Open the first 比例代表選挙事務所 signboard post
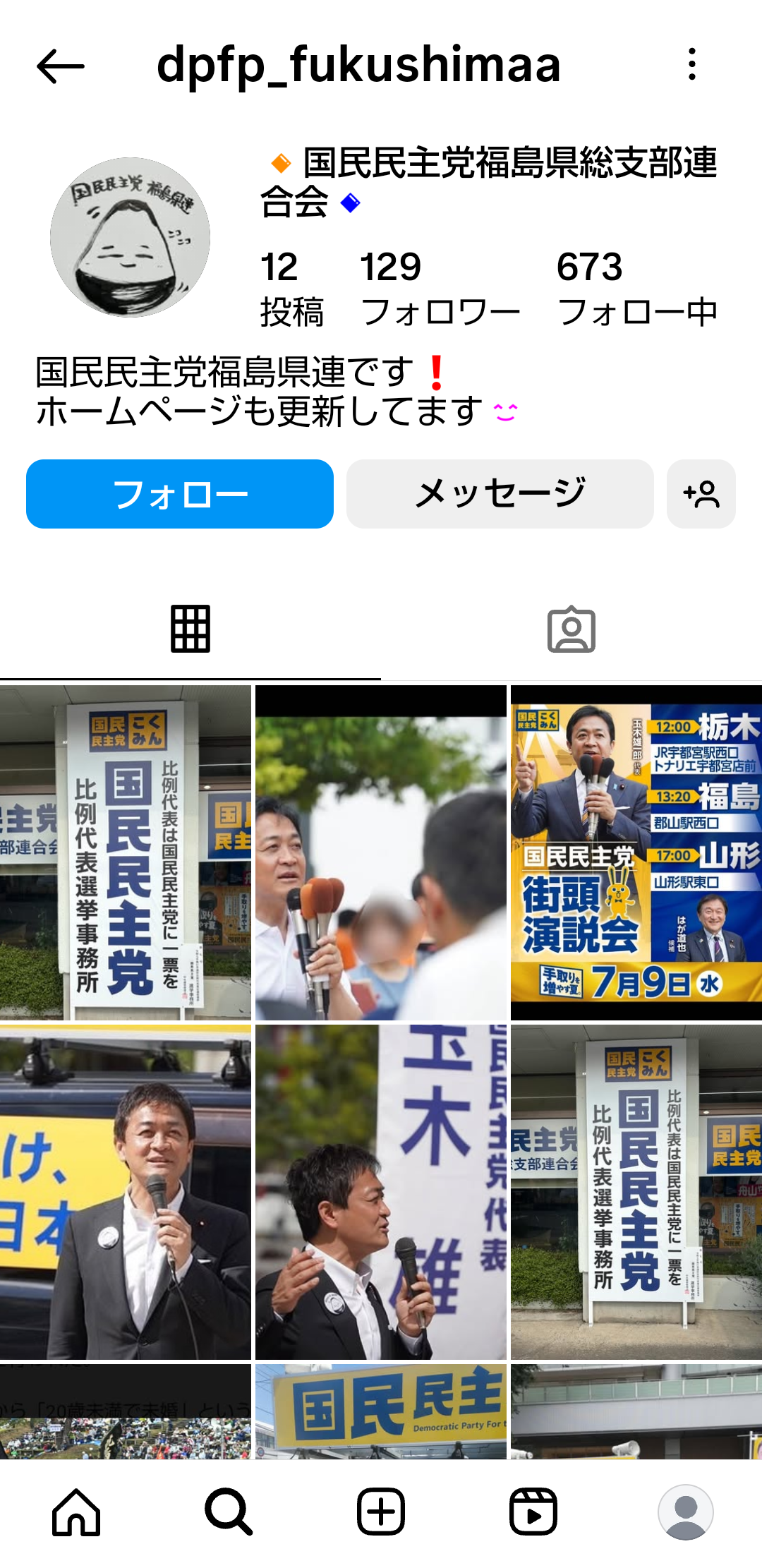762x1568 pixels. (x=126, y=852)
